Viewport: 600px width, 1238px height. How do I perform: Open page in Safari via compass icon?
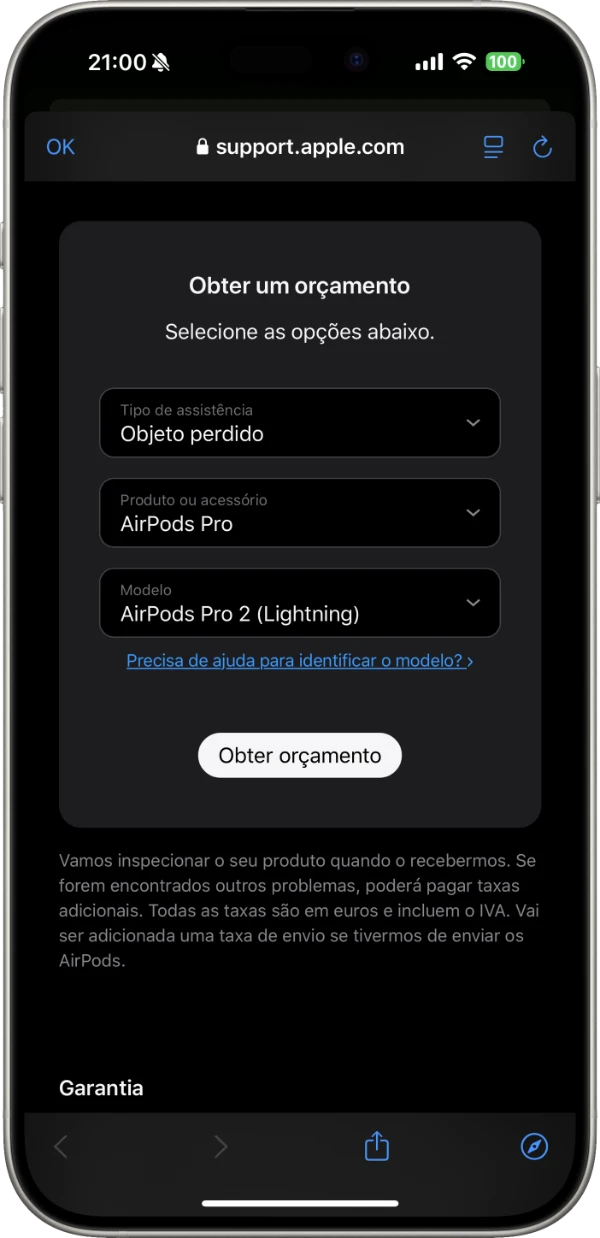535,1147
